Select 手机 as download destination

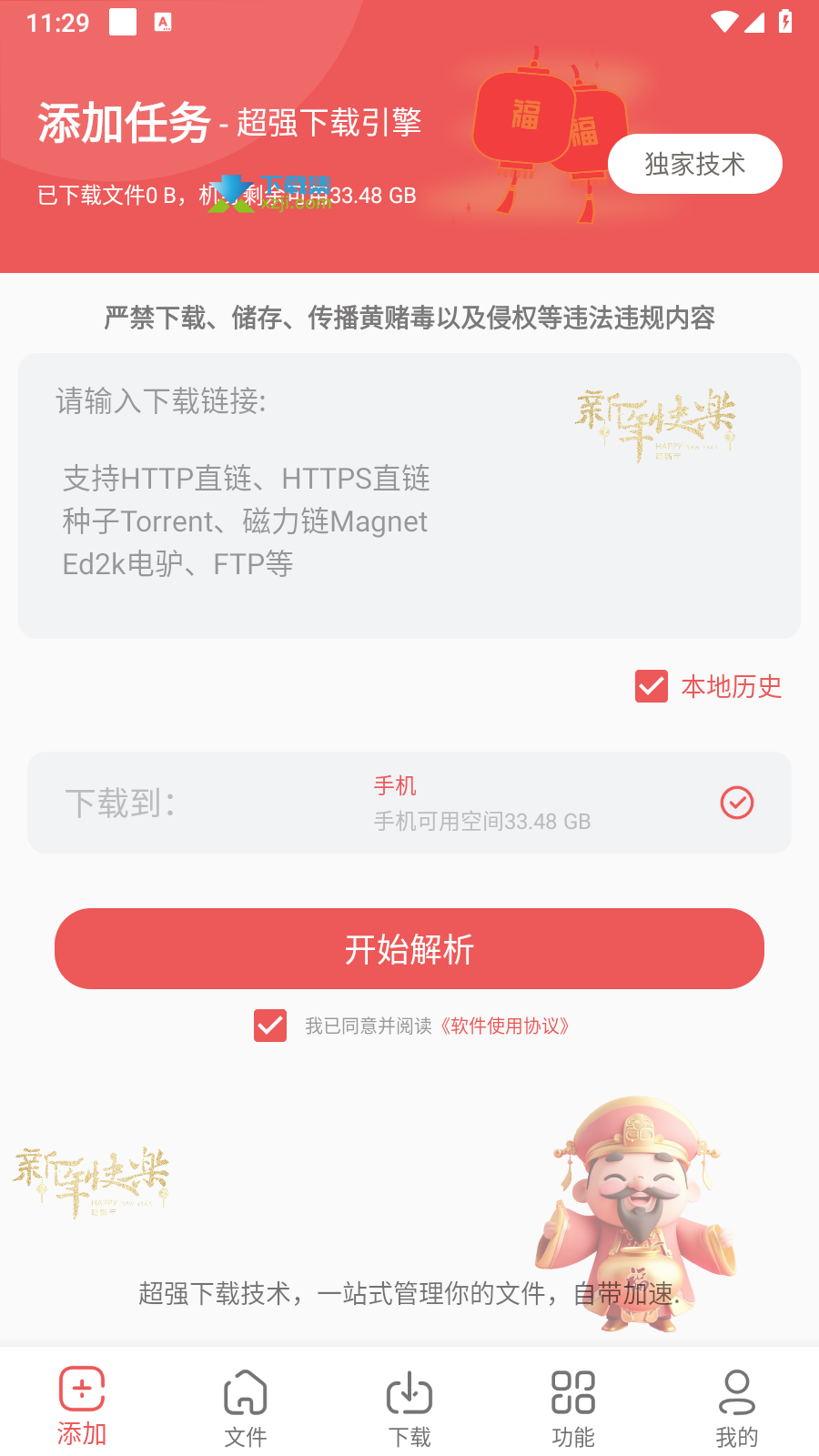tap(409, 803)
